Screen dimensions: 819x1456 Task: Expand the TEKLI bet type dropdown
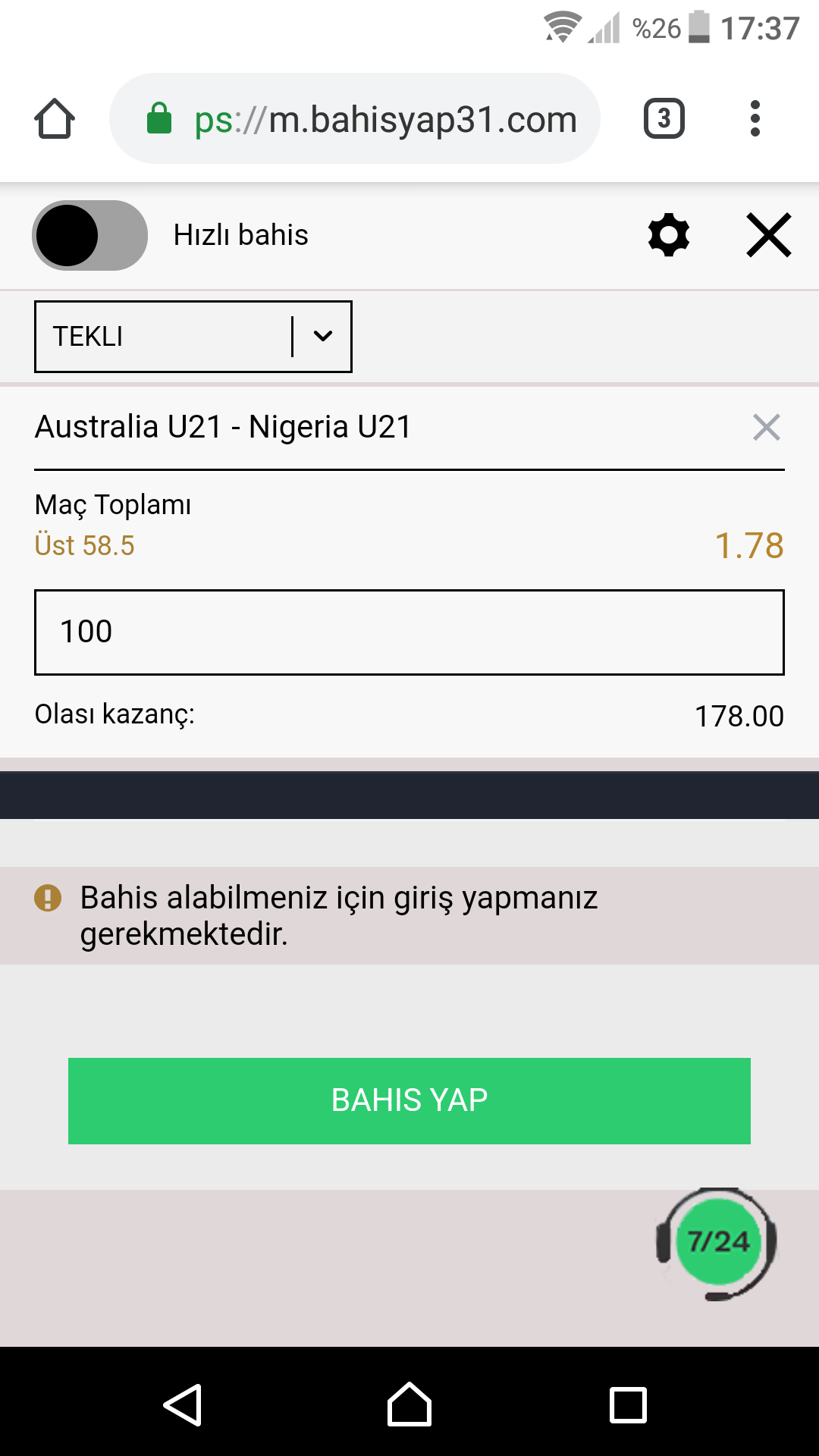[x=193, y=337]
